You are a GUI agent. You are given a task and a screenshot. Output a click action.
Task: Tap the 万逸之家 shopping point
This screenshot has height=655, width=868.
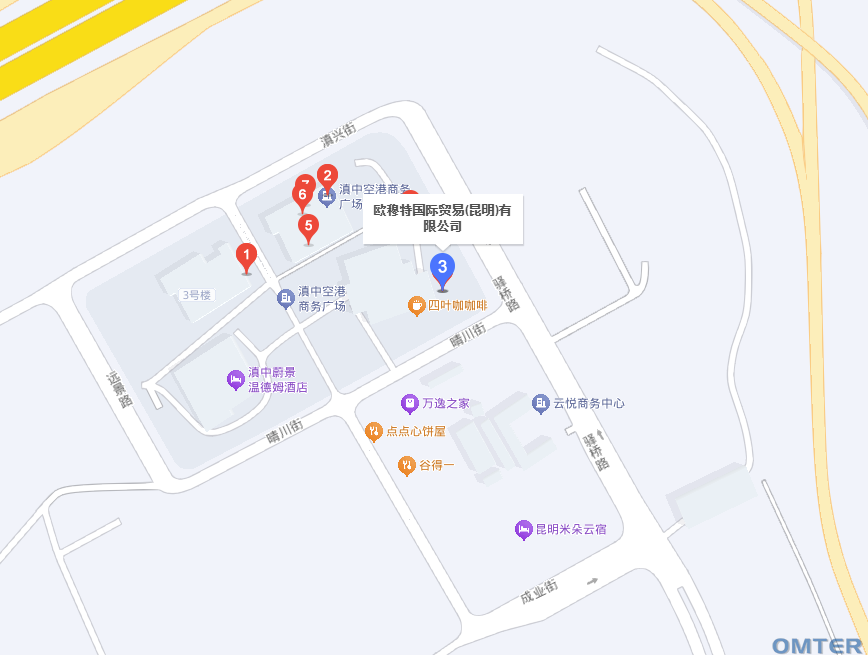(x=409, y=404)
